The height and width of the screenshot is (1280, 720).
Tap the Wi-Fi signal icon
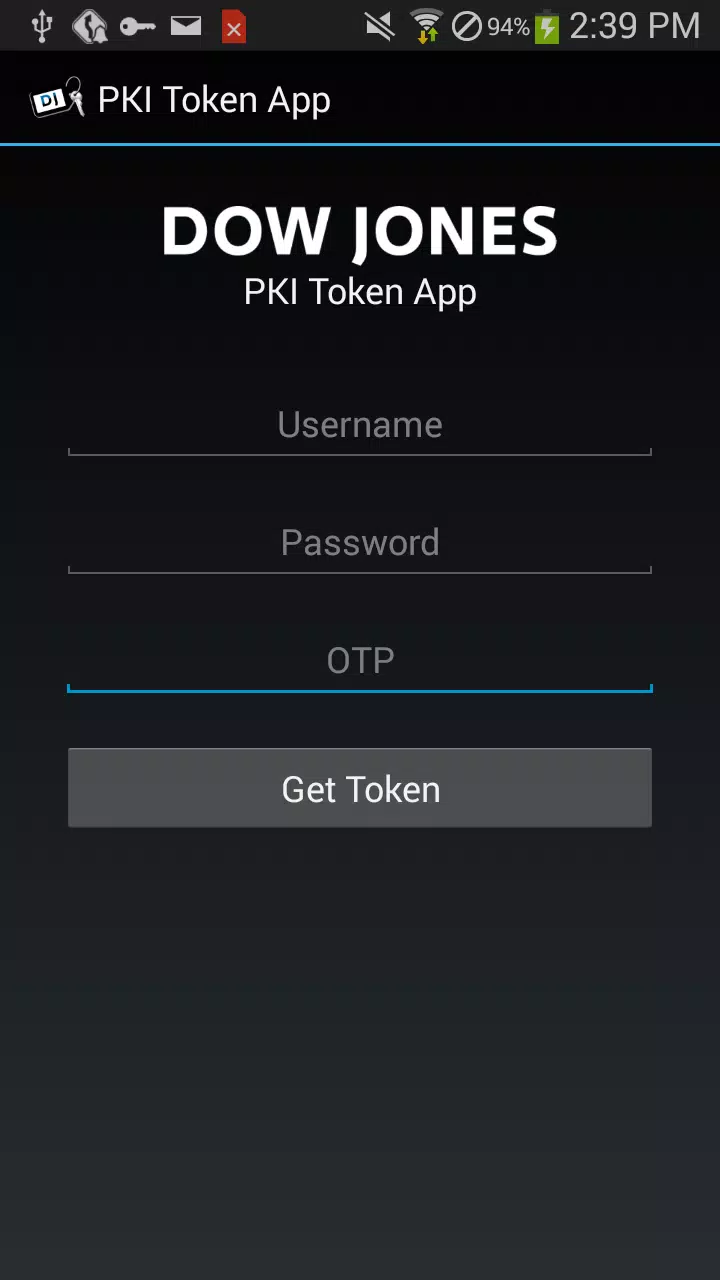[425, 25]
